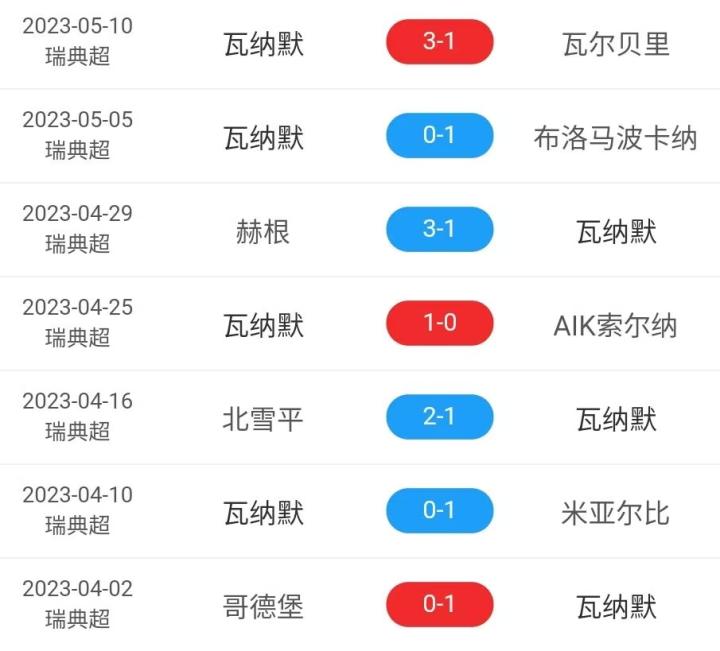Open the 赫根 vs 瓦纳默 3-1 match
Image resolution: width=720 pixels, height=651 pixels.
point(439,230)
